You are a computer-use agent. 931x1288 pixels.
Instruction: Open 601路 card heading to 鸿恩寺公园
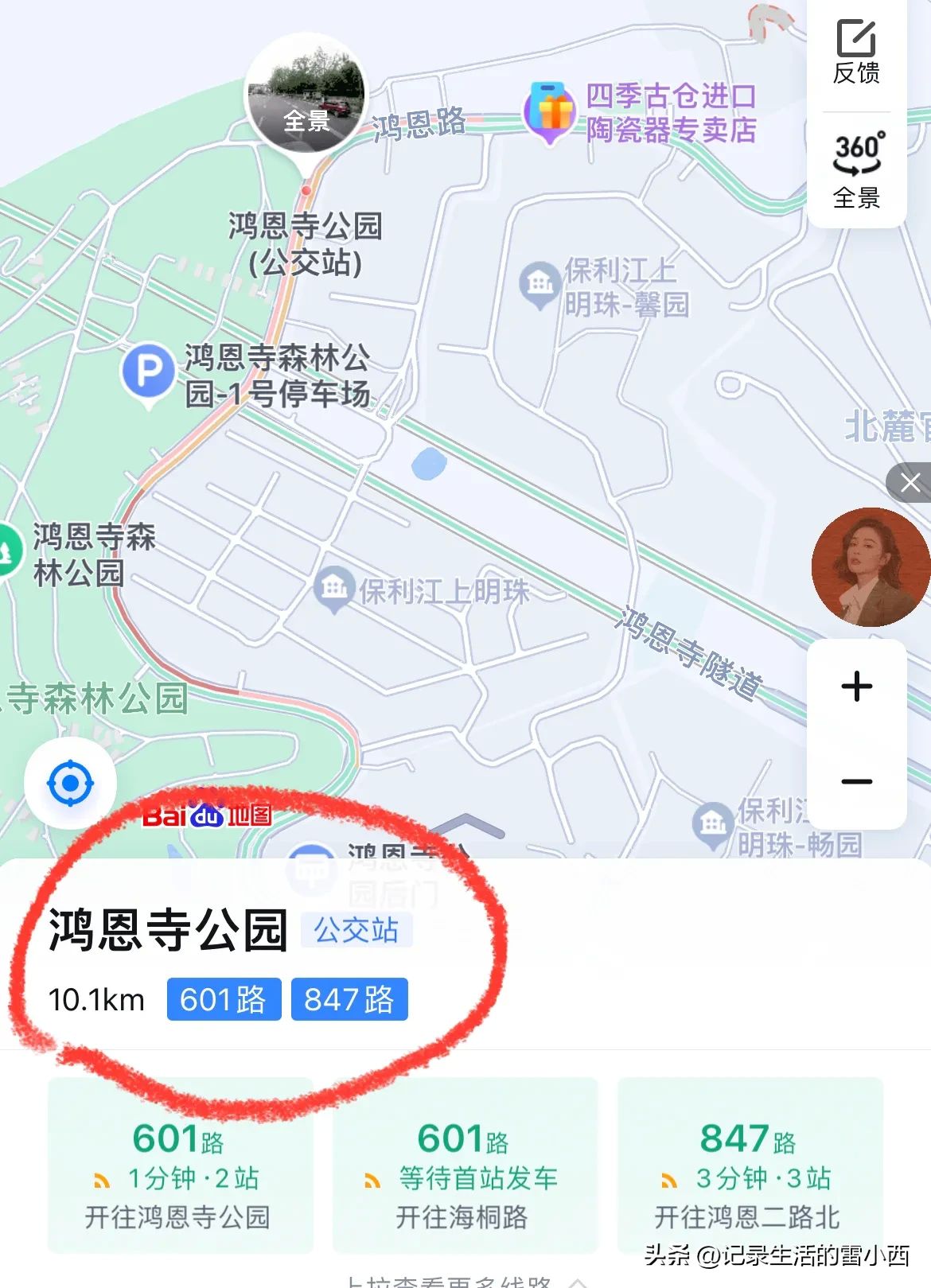tap(179, 1165)
